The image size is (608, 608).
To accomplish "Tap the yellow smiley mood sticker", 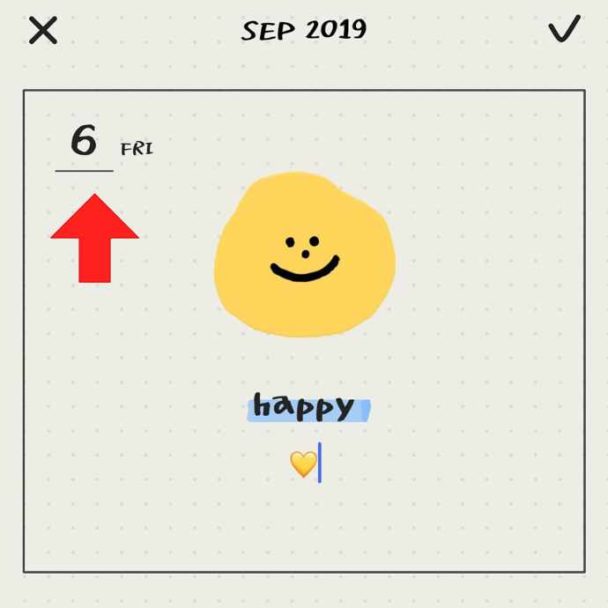I will 304,255.
